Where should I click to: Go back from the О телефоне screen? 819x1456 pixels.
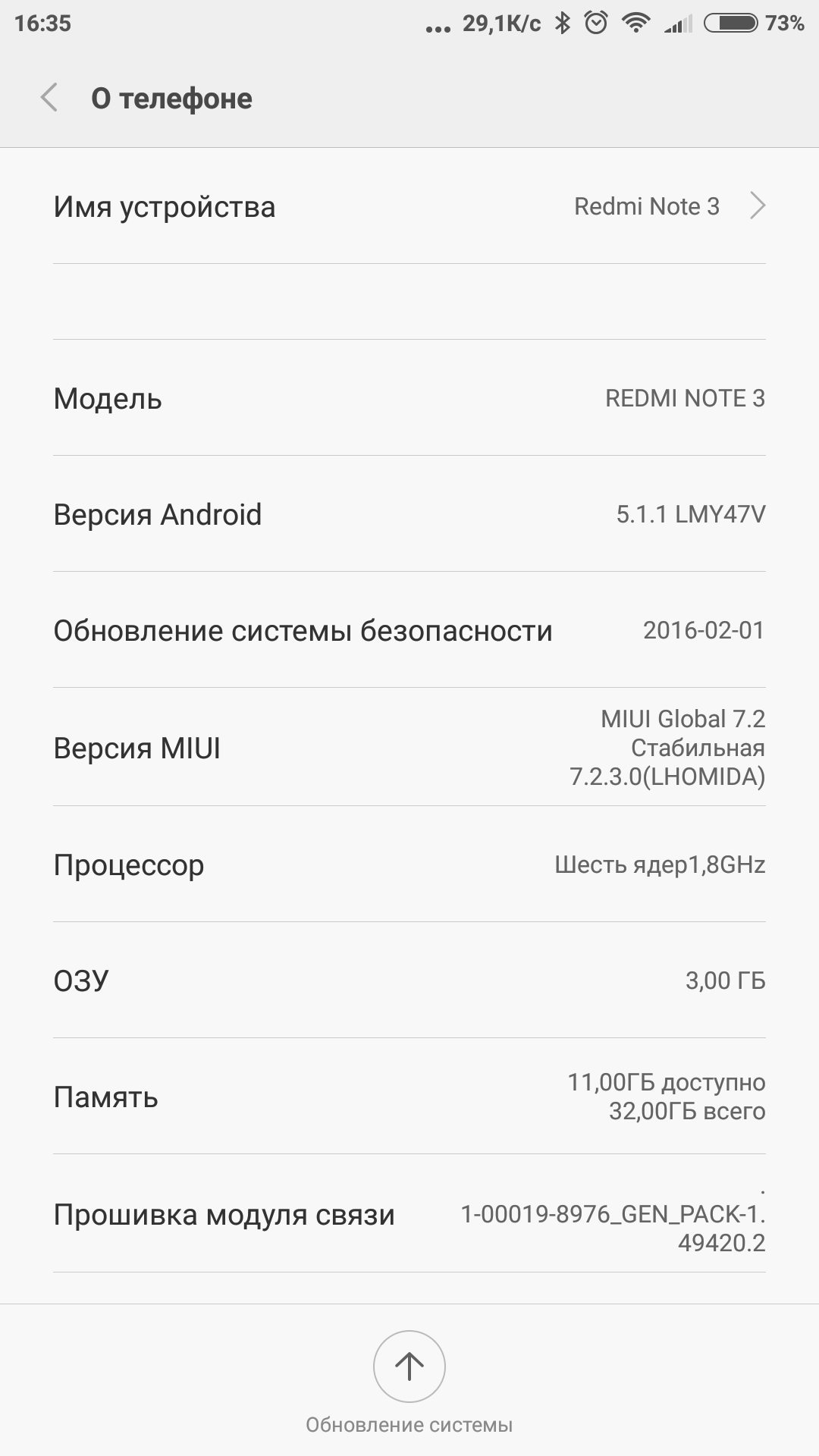click(49, 98)
